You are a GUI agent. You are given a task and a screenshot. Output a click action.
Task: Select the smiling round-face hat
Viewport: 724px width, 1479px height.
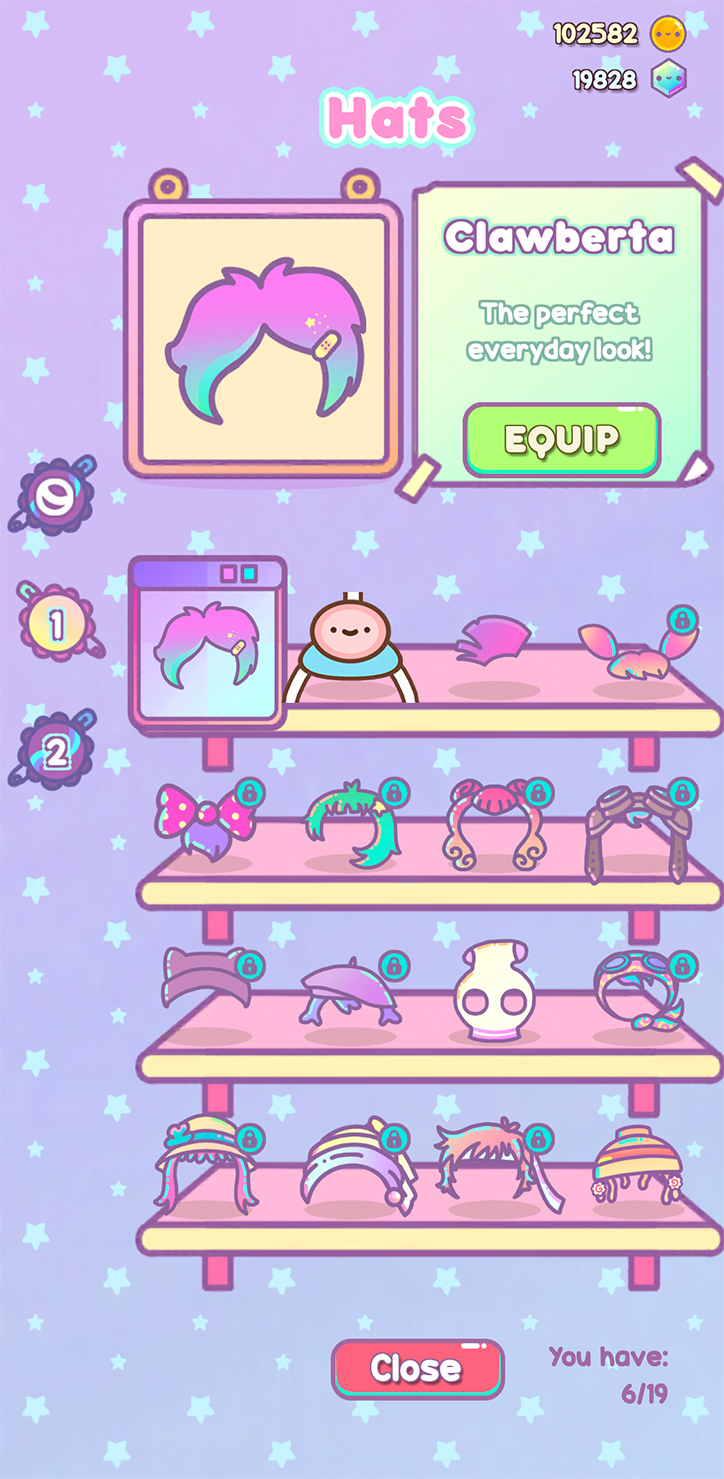click(350, 645)
